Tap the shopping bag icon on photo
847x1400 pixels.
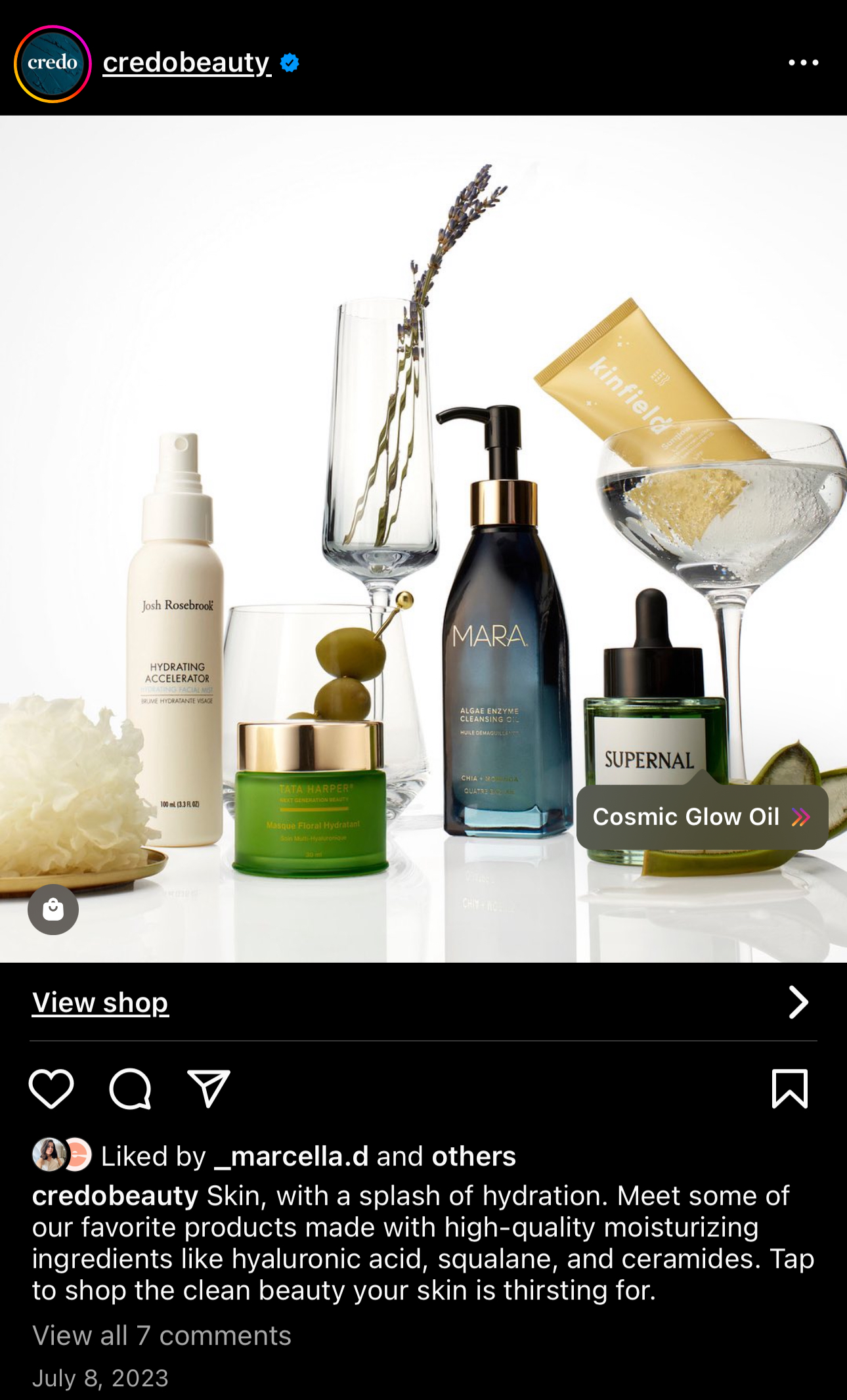click(x=53, y=909)
